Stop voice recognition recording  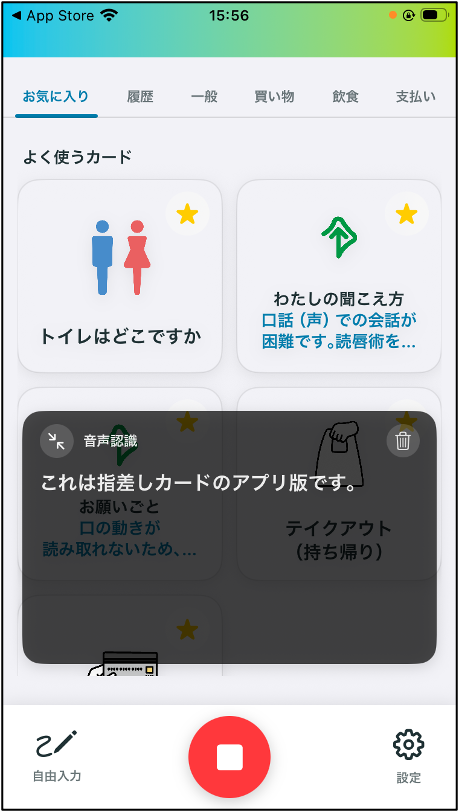(x=230, y=757)
